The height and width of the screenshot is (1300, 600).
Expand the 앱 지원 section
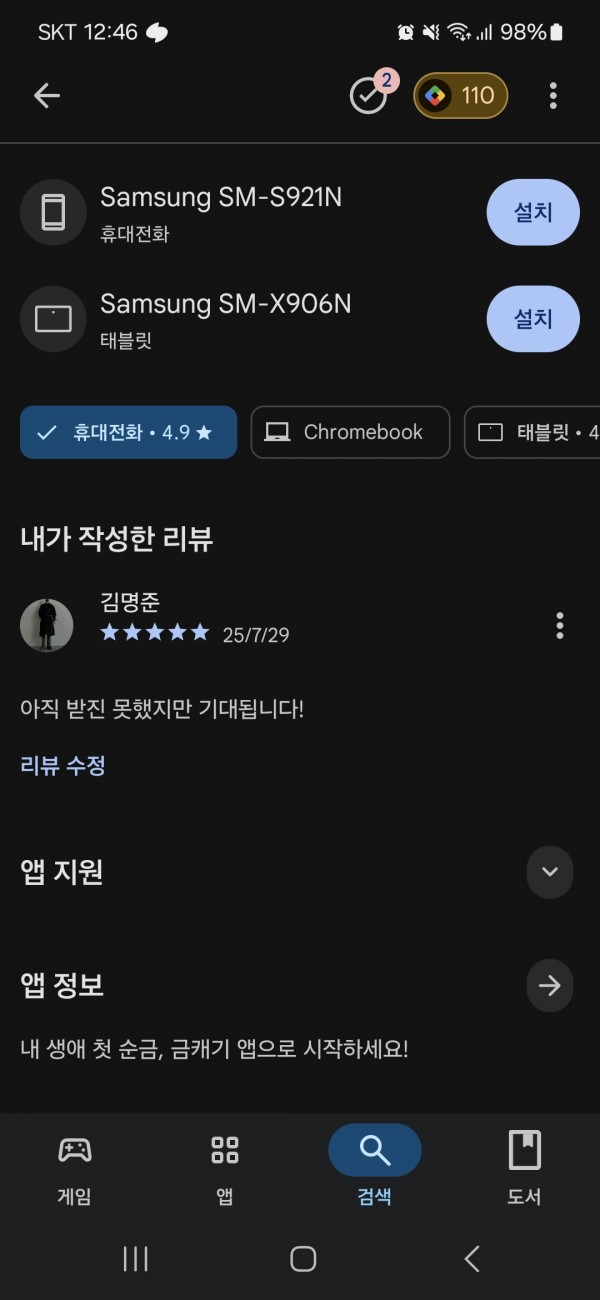click(x=550, y=871)
